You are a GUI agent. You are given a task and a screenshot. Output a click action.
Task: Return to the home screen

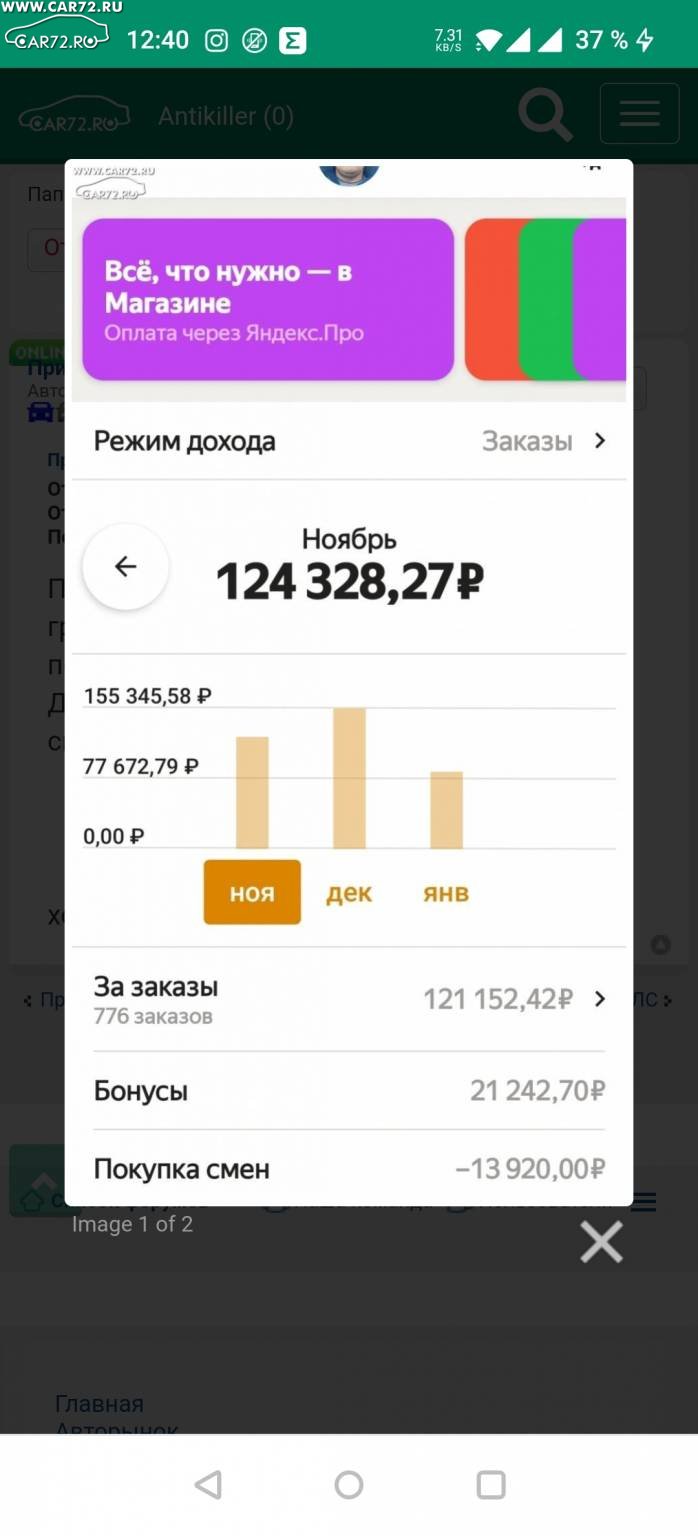[349, 1485]
